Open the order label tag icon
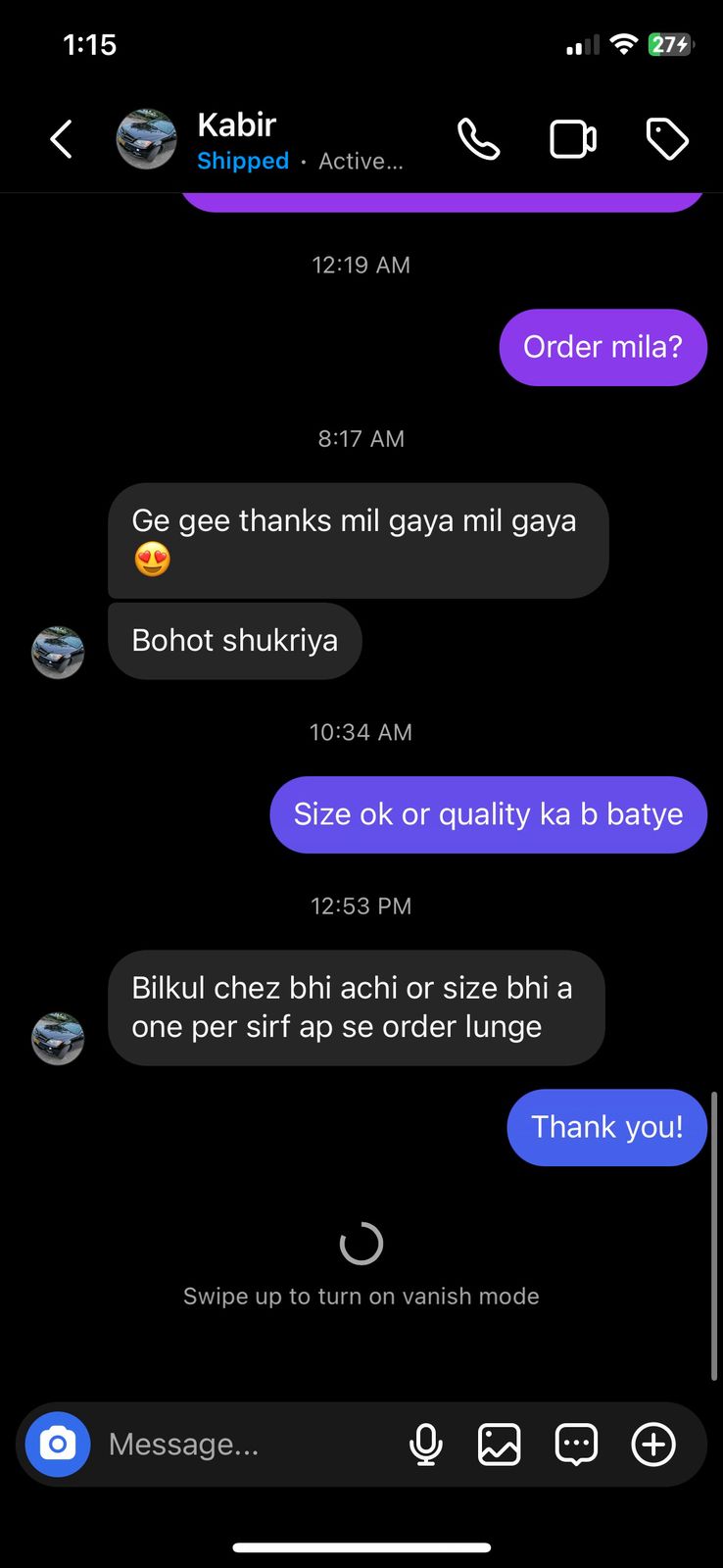Image resolution: width=723 pixels, height=1568 pixels. pos(667,139)
